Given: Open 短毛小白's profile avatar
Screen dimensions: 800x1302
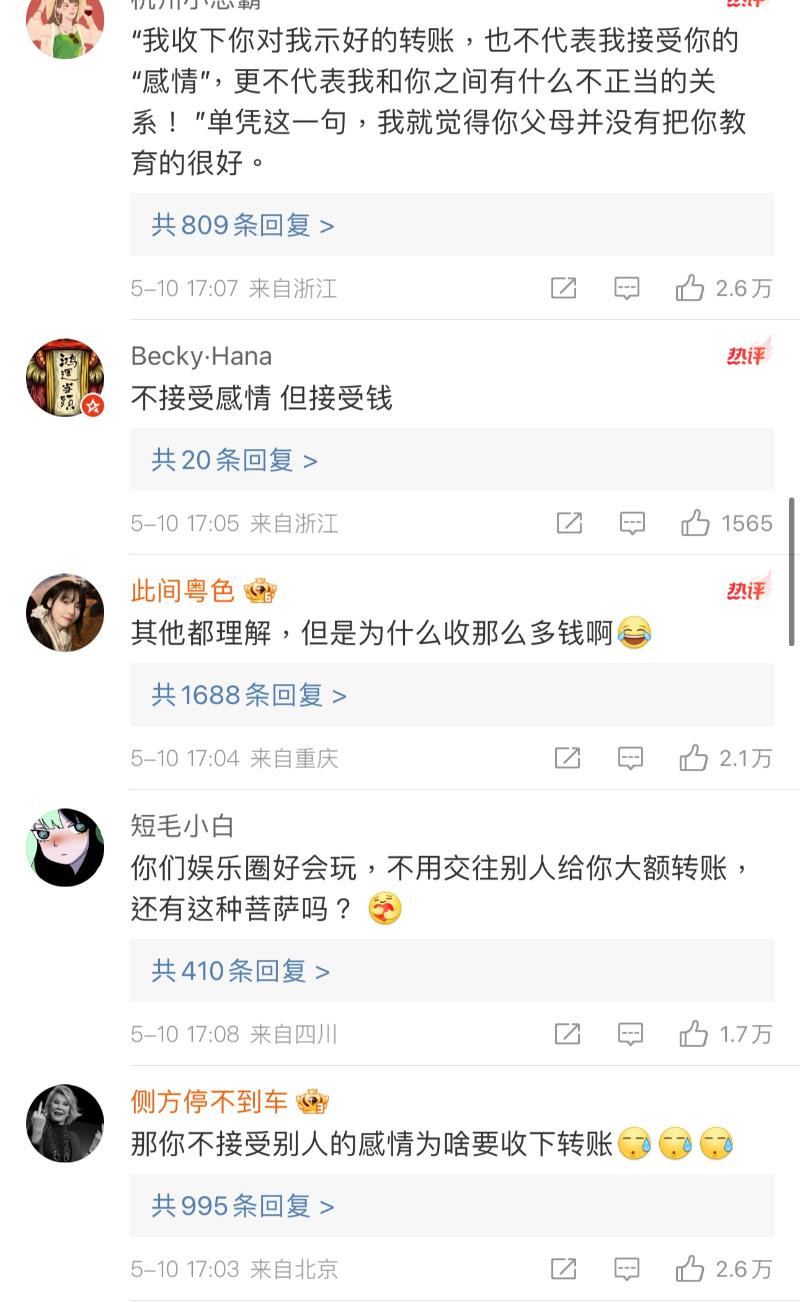Looking at the screenshot, I should coord(65,848).
